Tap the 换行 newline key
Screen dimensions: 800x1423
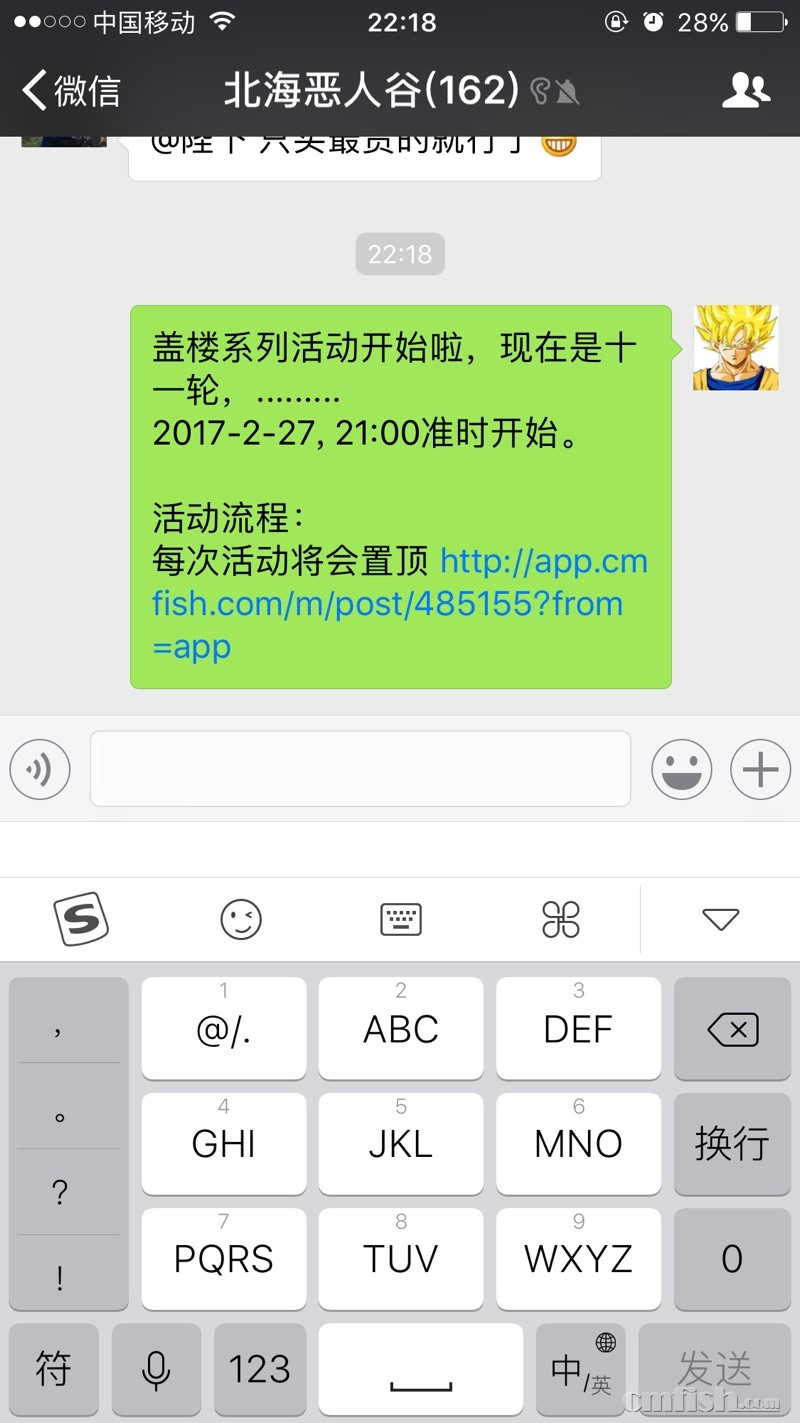tap(732, 1143)
